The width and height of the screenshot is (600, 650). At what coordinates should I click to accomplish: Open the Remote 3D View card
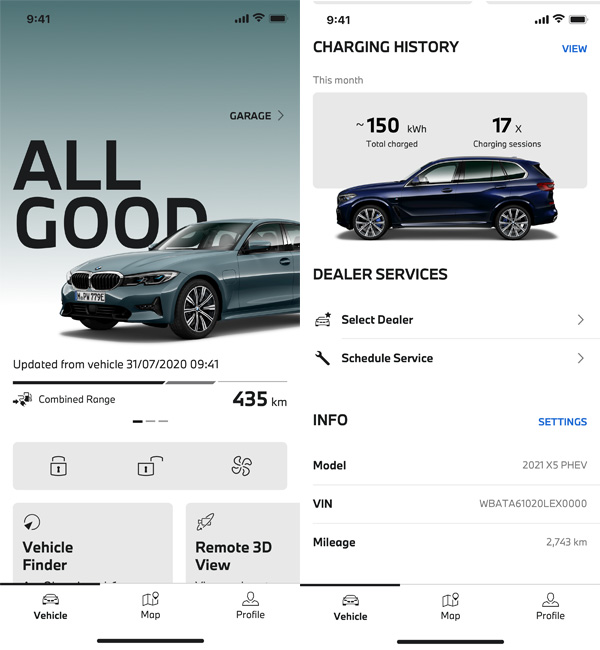[243, 543]
